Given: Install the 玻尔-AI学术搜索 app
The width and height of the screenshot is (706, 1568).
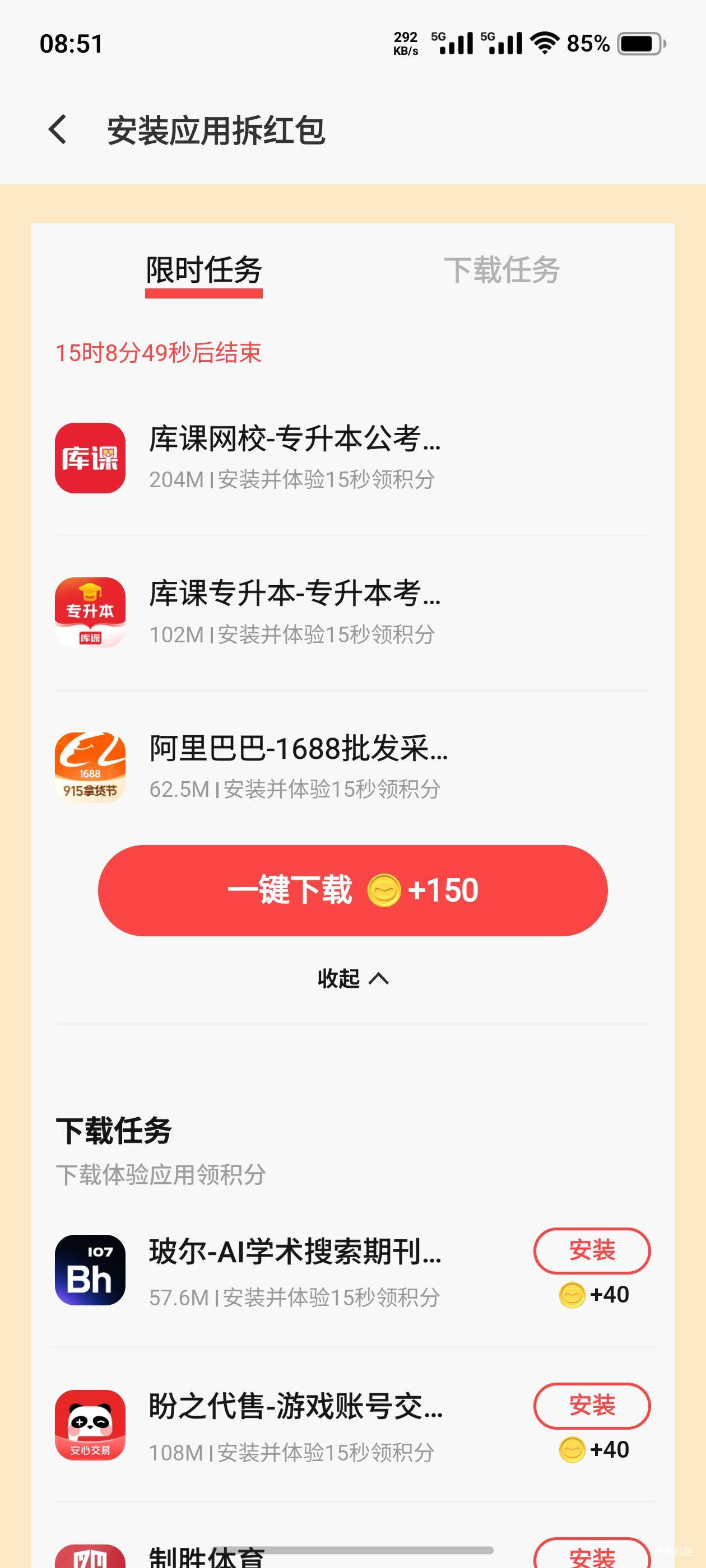Looking at the screenshot, I should coord(592,1251).
